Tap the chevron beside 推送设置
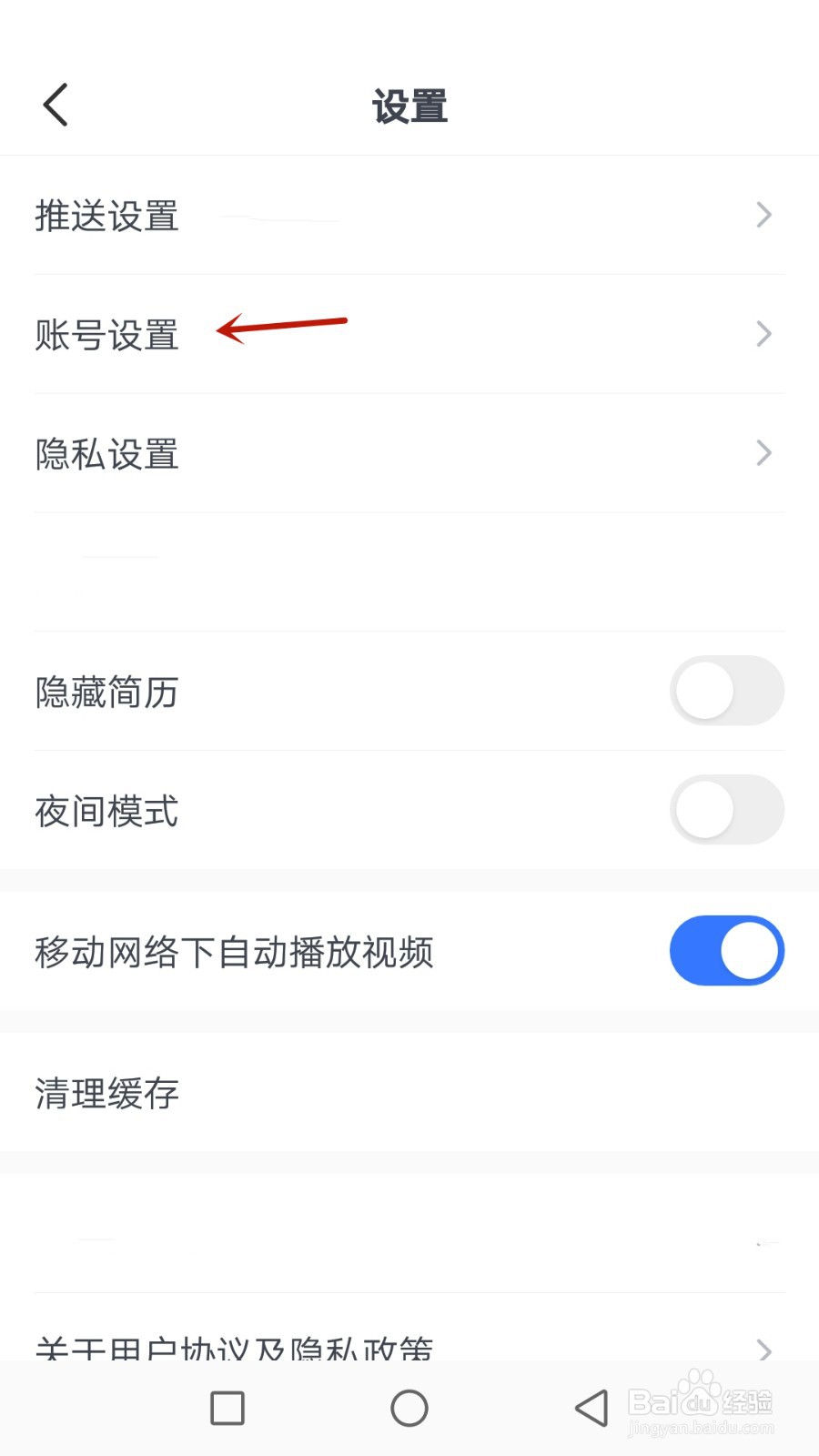819x1456 pixels. click(763, 216)
